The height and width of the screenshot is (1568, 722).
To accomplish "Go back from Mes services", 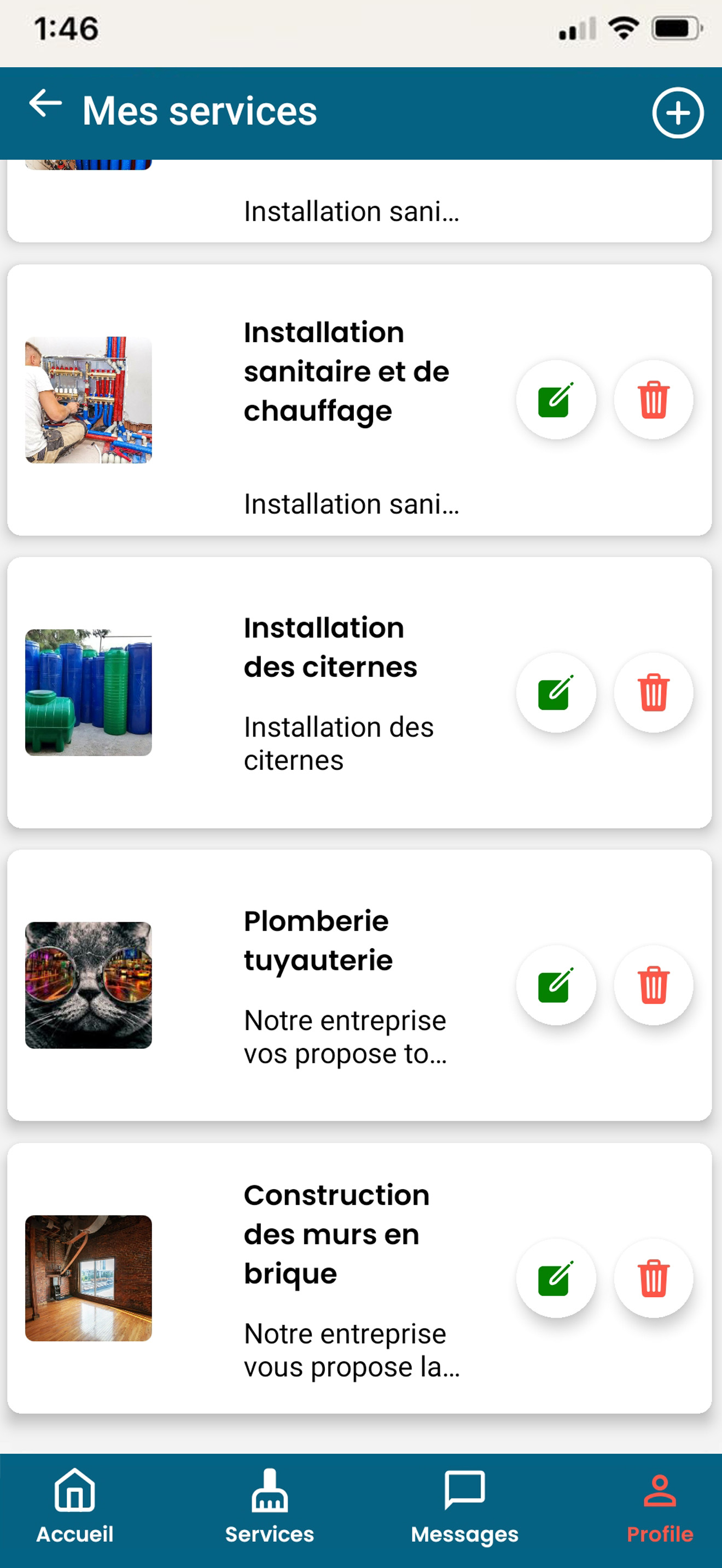I will [x=45, y=103].
